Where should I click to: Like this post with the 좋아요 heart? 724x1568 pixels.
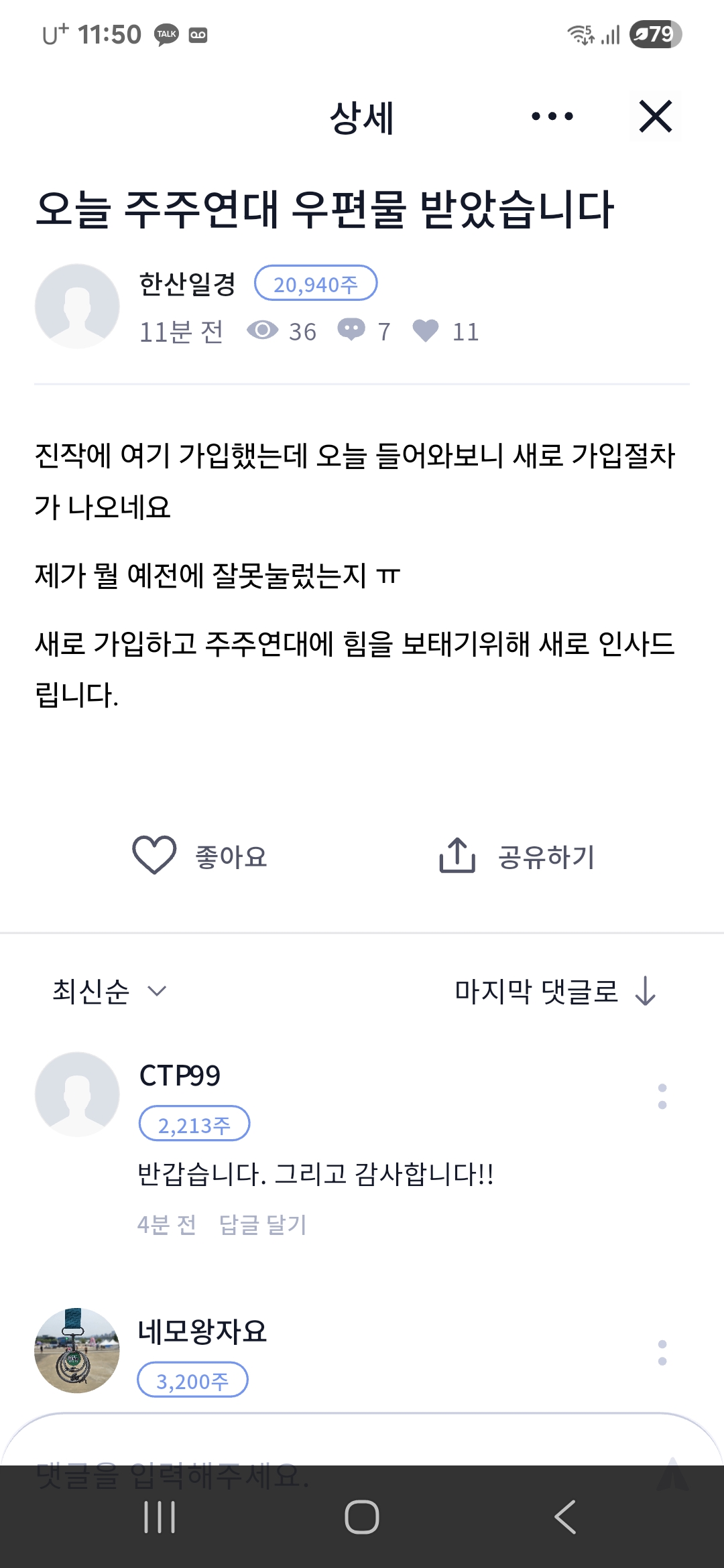[200, 856]
